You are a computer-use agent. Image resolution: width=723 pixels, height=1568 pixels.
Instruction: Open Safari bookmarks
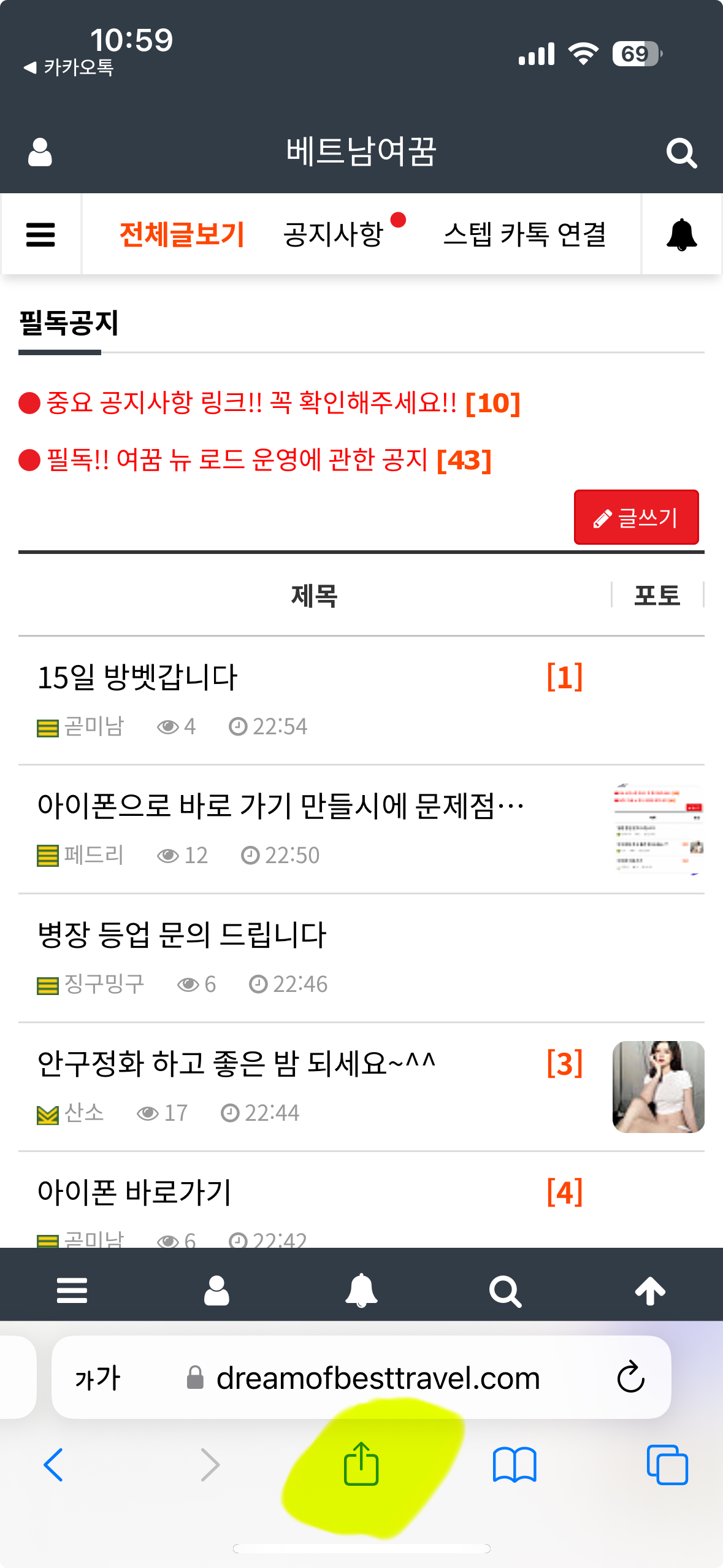pyautogui.click(x=514, y=1464)
